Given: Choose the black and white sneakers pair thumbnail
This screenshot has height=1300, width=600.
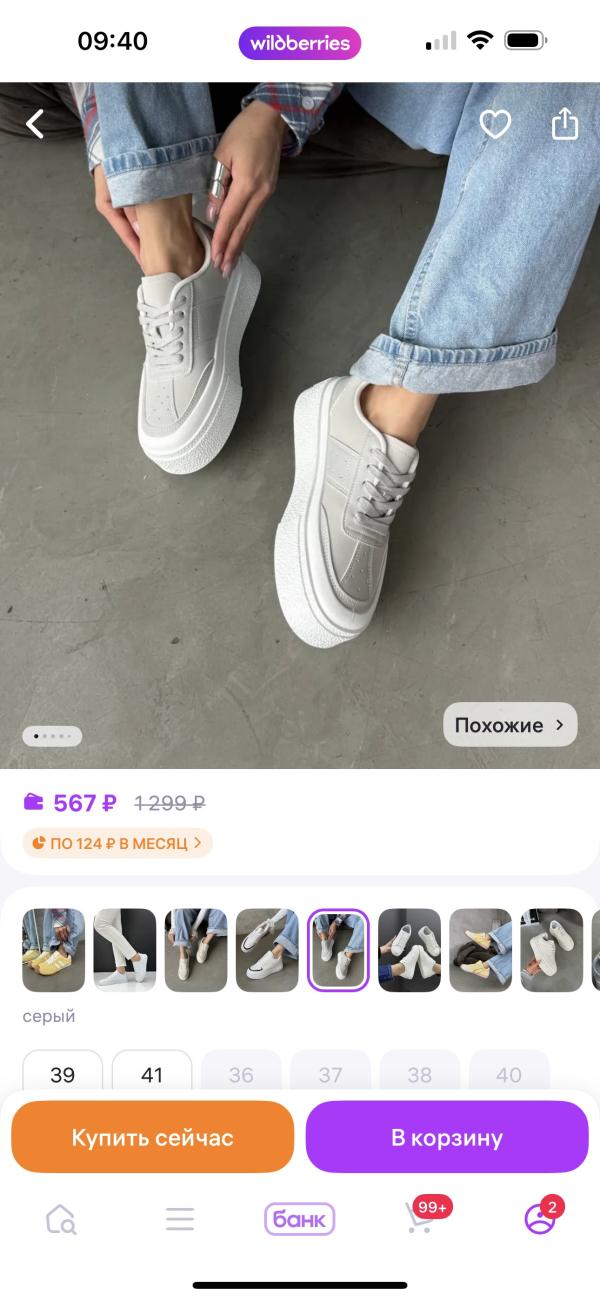Looking at the screenshot, I should click(x=409, y=950).
